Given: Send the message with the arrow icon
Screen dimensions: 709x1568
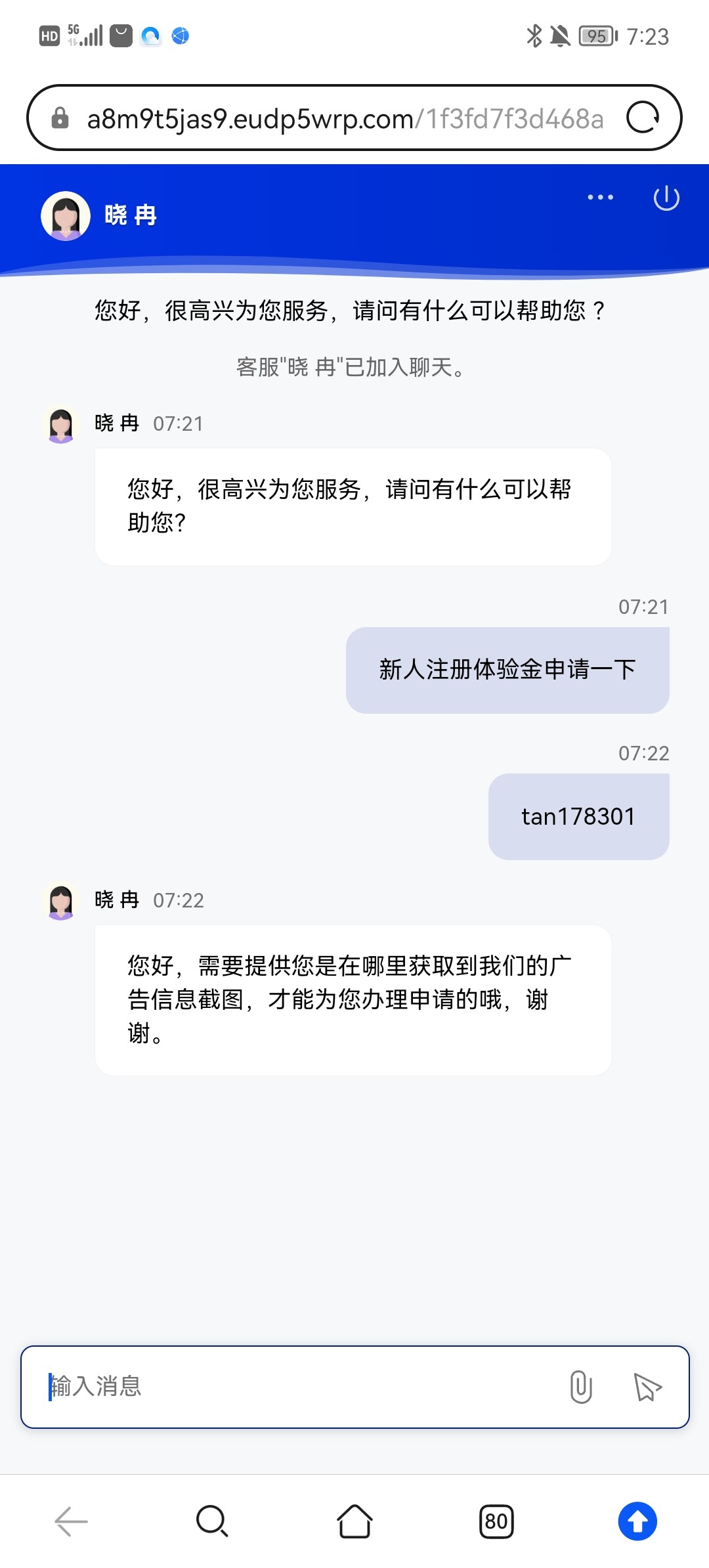Looking at the screenshot, I should tap(647, 1387).
